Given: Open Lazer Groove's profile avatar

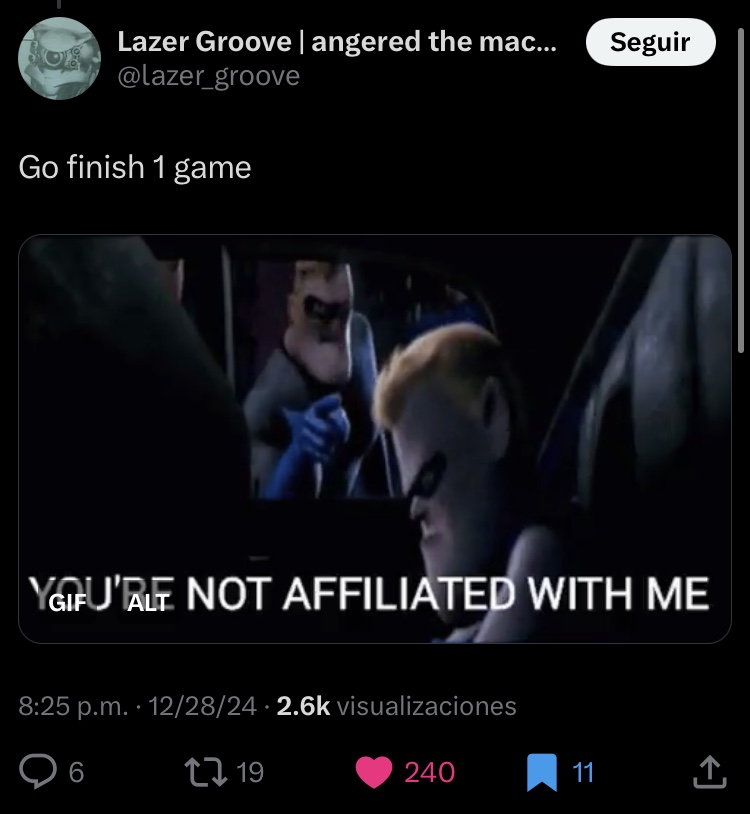Looking at the screenshot, I should click(x=60, y=58).
